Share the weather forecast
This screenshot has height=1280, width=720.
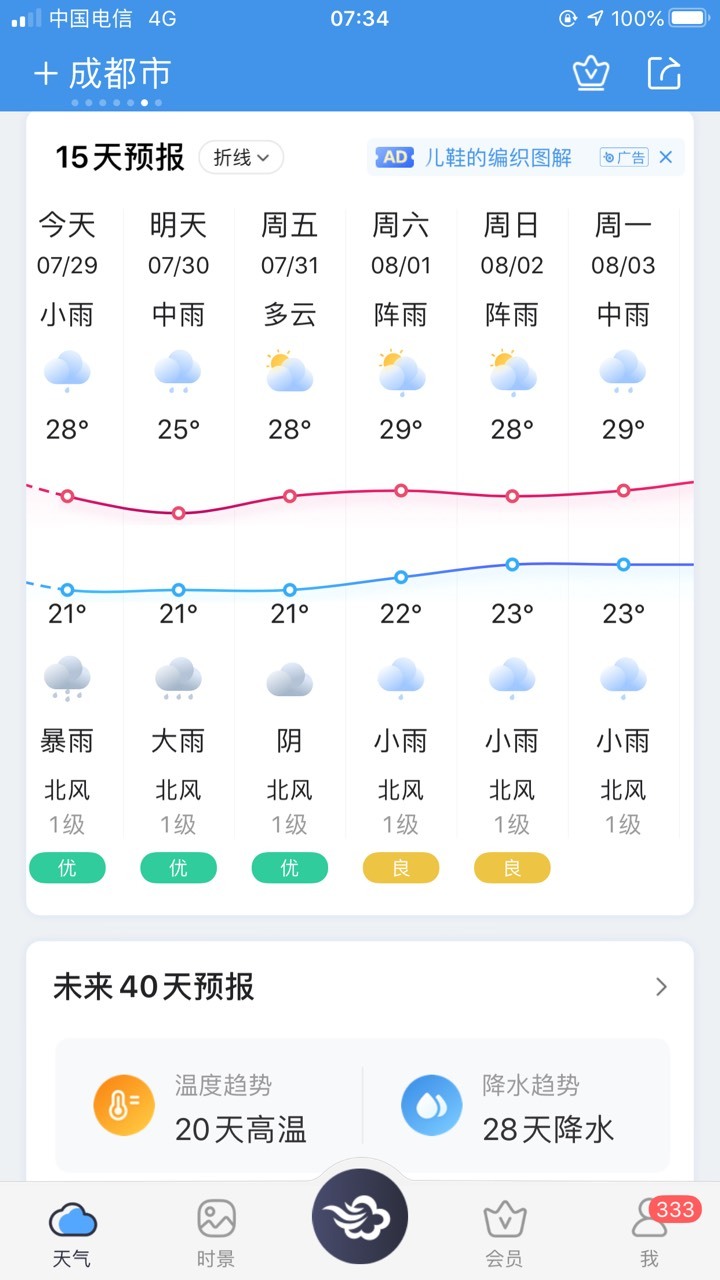pyautogui.click(x=664, y=74)
